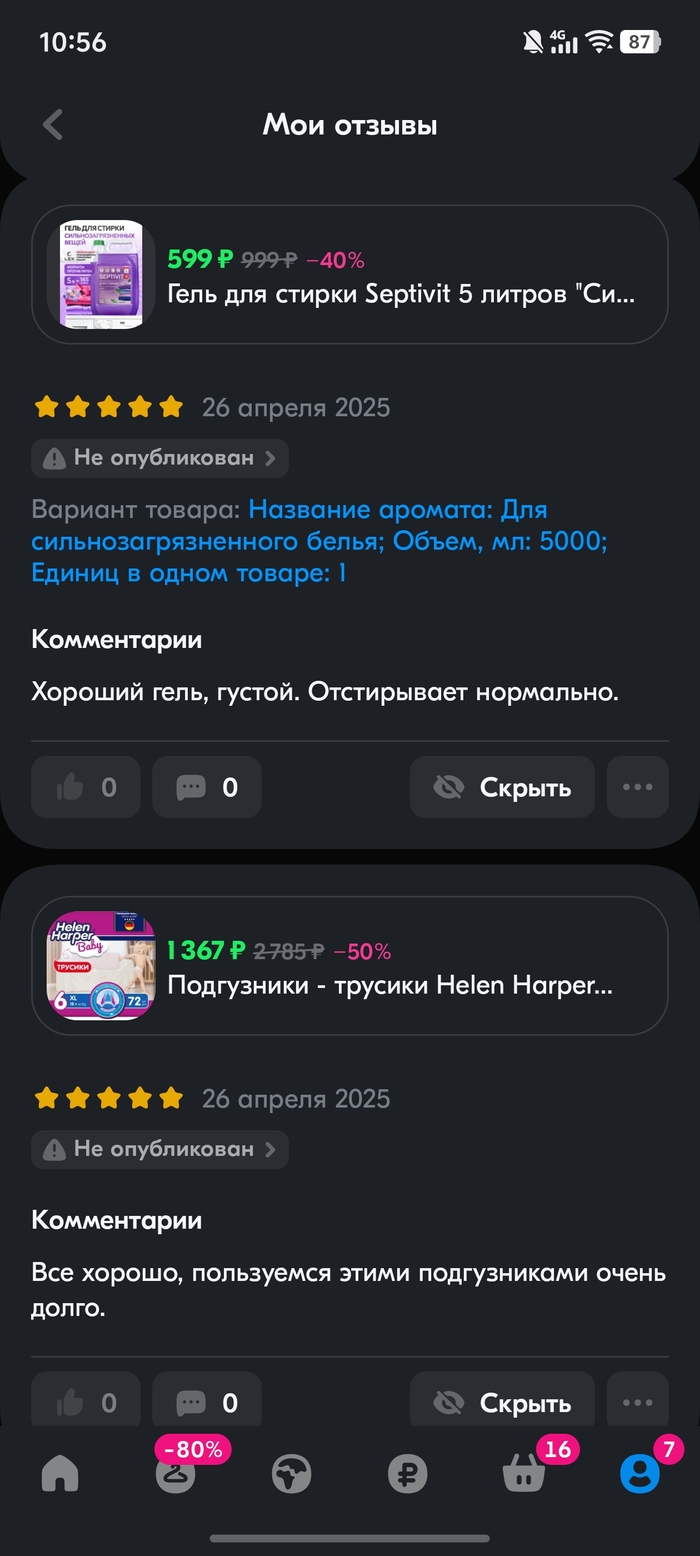700x1556 pixels.
Task: Open the shopping basket tab
Action: (524, 1474)
